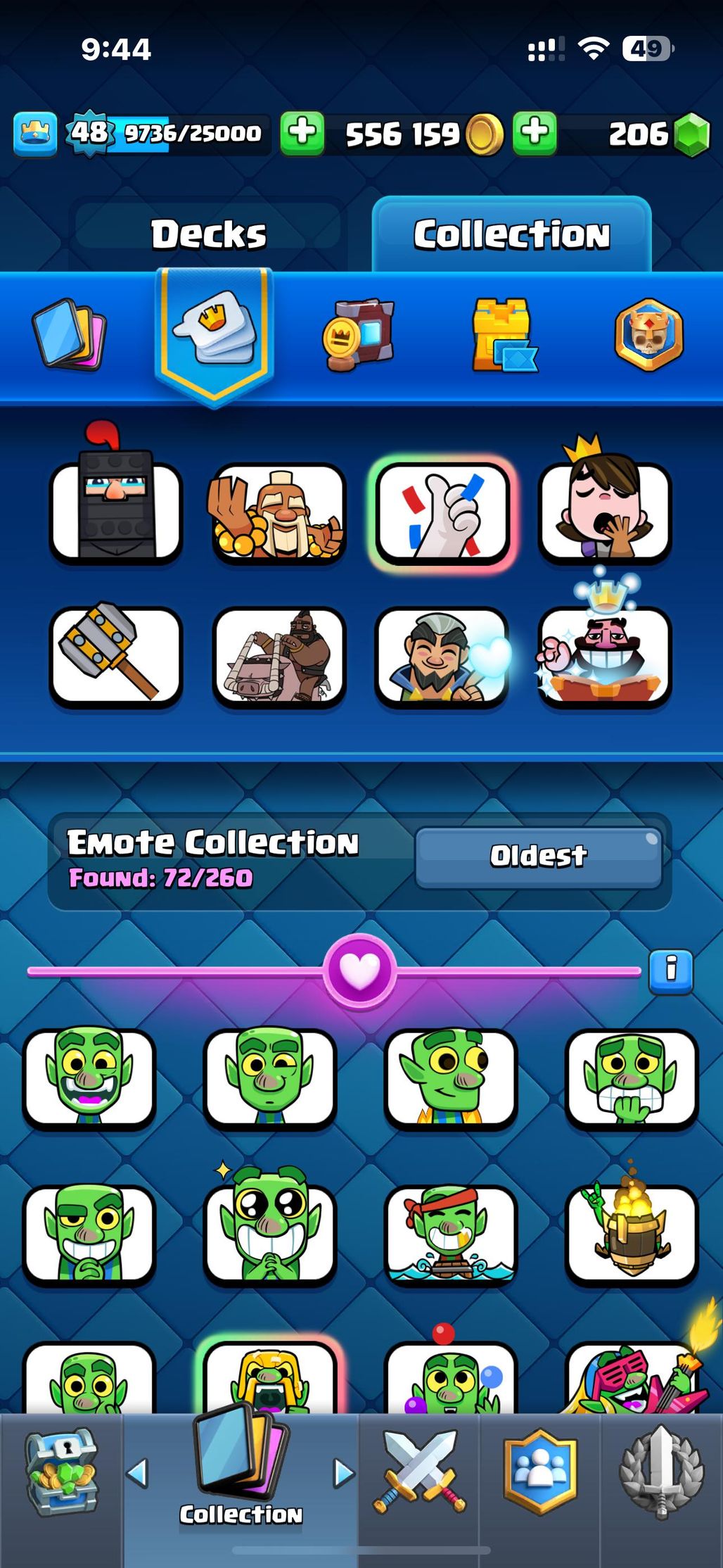Change sort order from Oldest

[538, 856]
